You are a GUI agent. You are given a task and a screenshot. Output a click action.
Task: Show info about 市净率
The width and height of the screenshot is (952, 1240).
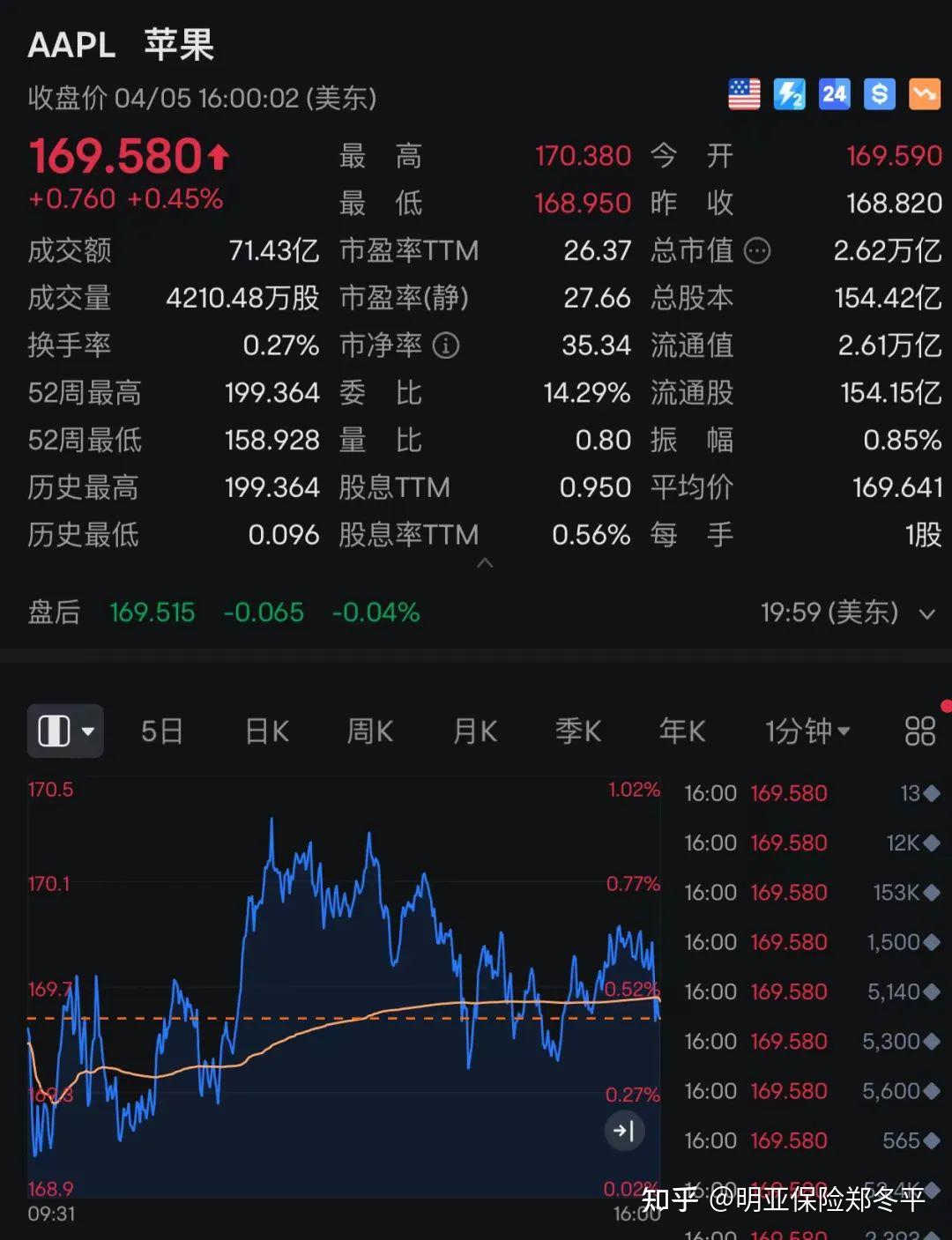click(x=446, y=345)
